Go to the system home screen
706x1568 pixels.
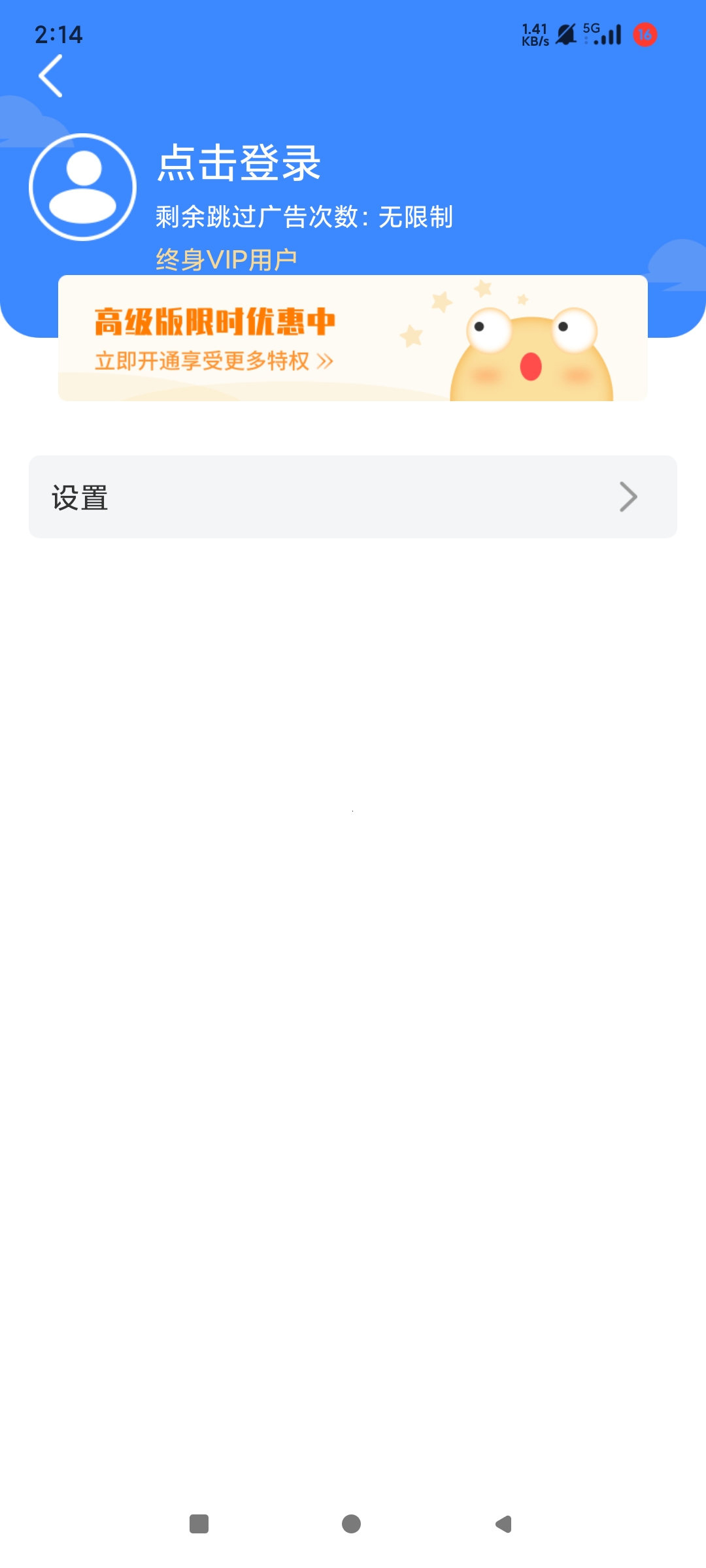click(x=352, y=1524)
